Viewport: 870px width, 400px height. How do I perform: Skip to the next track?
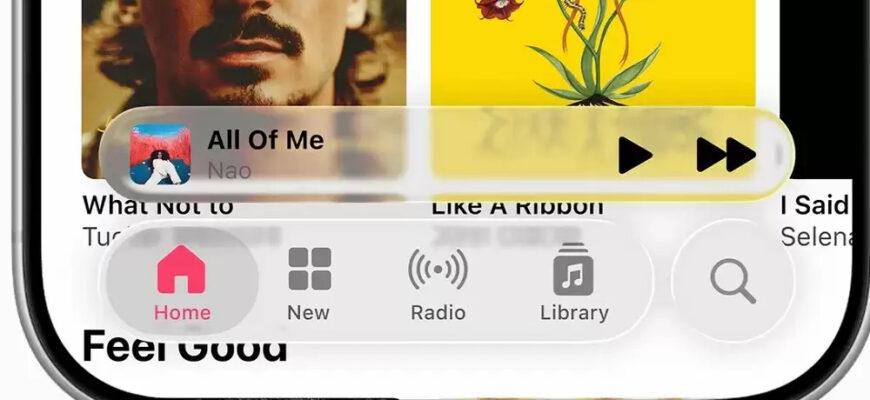click(x=725, y=155)
